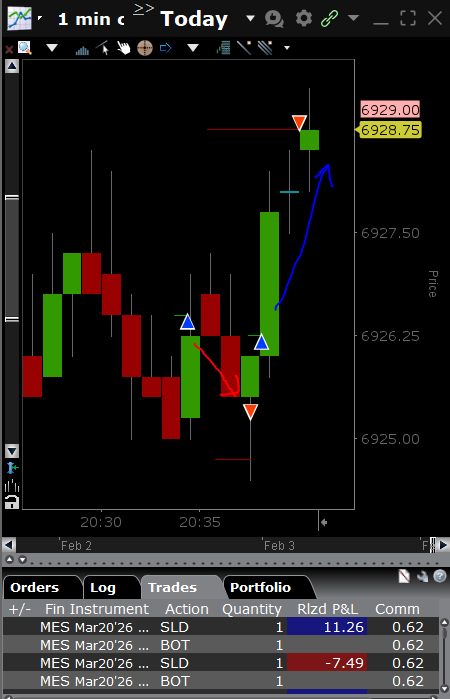Close the chart window

[x=435, y=19]
